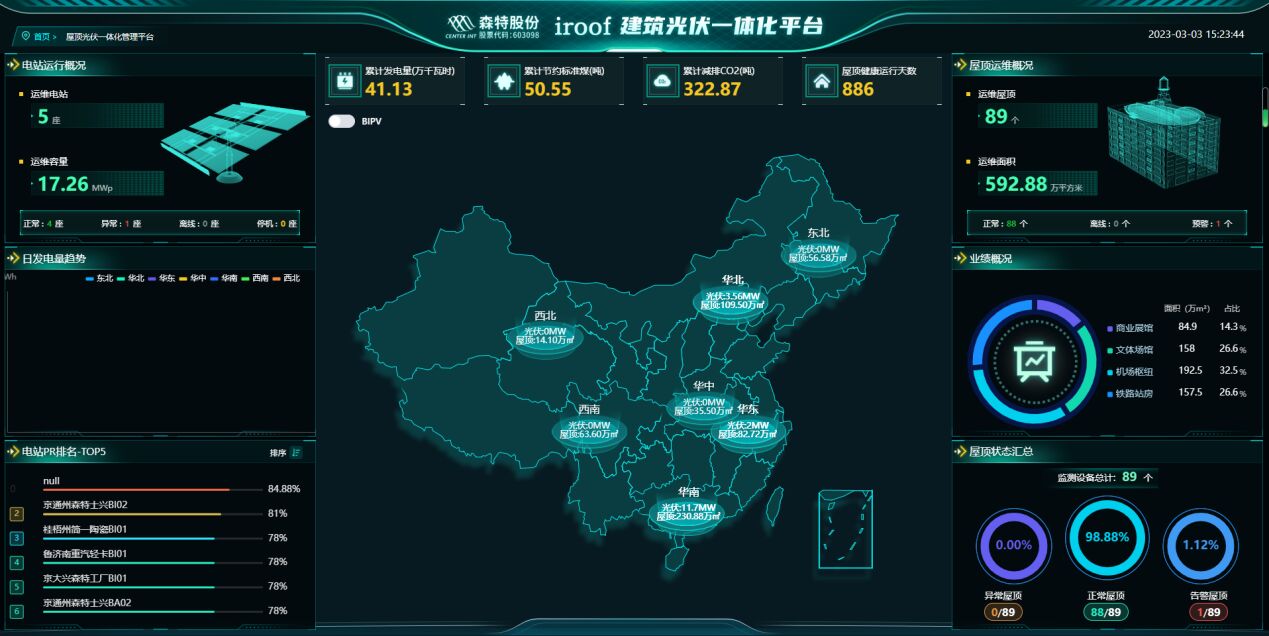This screenshot has width=1269, height=636.
Task: Go to 首页 in the breadcrumb
Action: [x=41, y=36]
